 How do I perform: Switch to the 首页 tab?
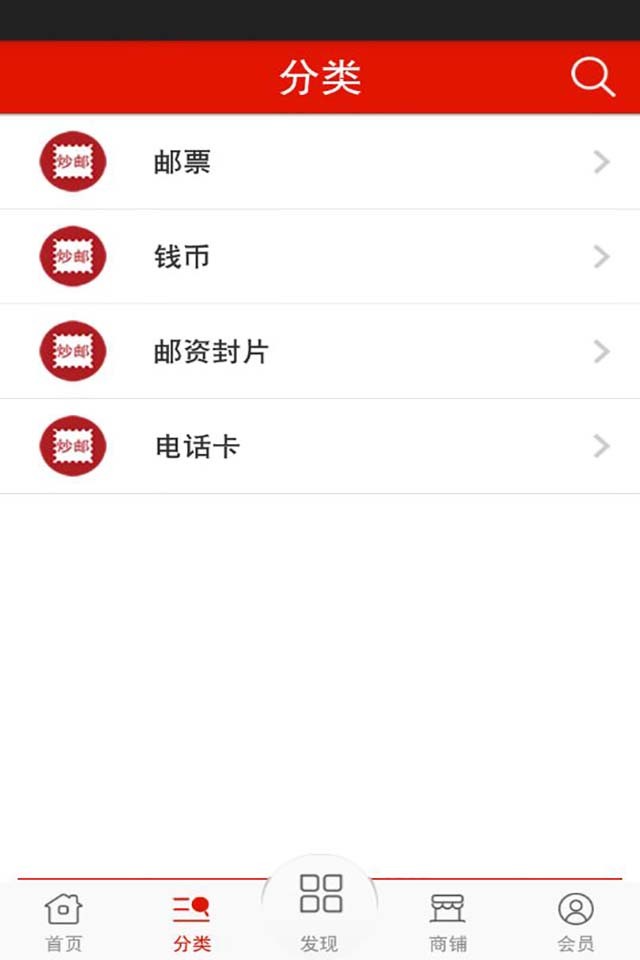point(64,922)
